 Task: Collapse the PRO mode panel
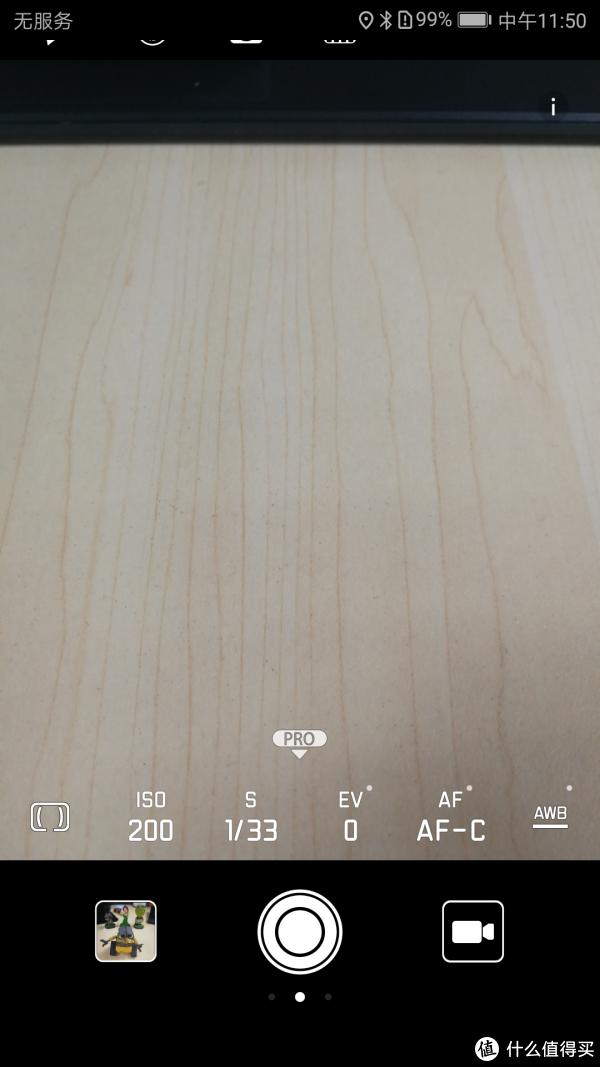[x=299, y=742]
